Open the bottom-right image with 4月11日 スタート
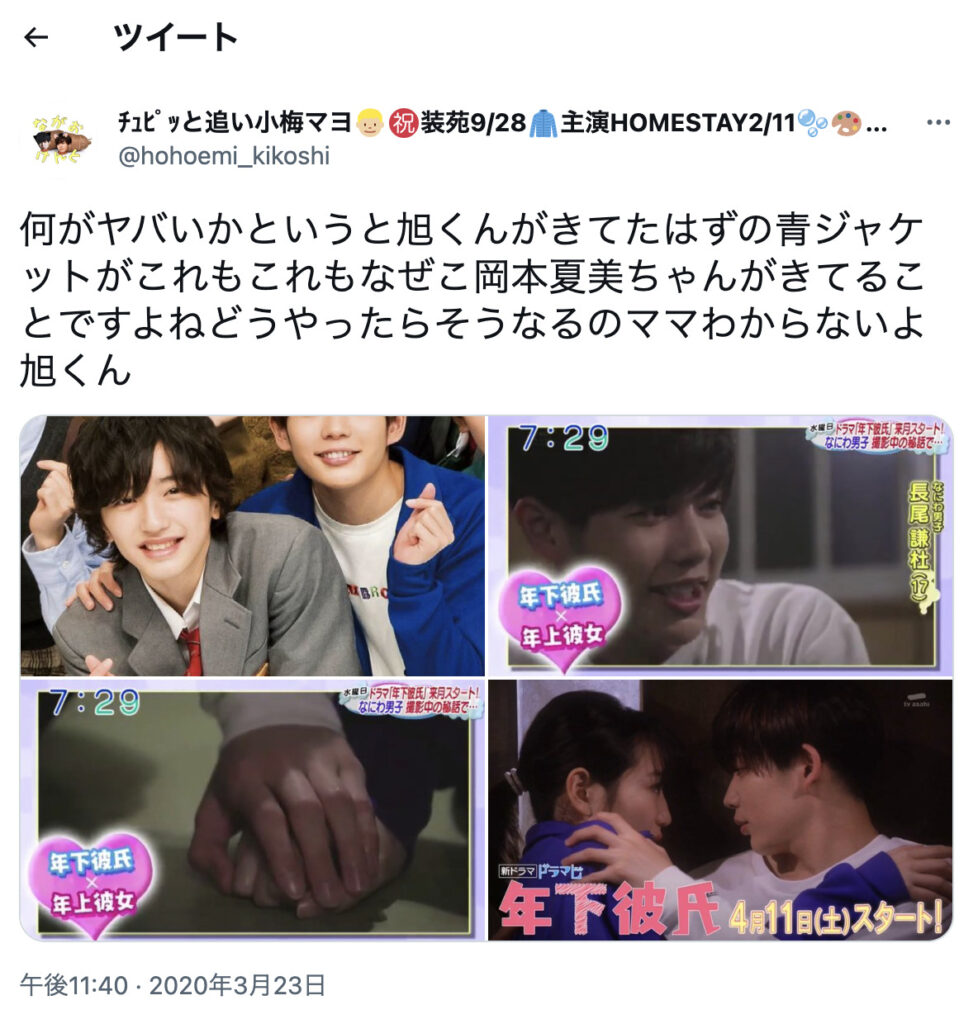Viewport: 978px width, 1024px height. pos(720,810)
